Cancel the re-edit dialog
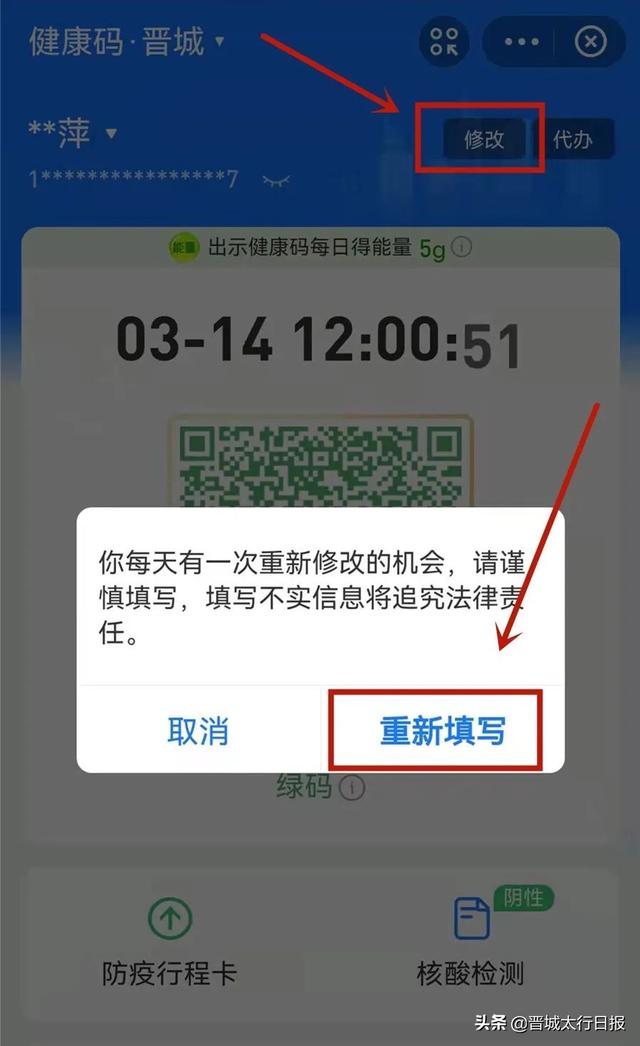The height and width of the screenshot is (1046, 640). (198, 731)
